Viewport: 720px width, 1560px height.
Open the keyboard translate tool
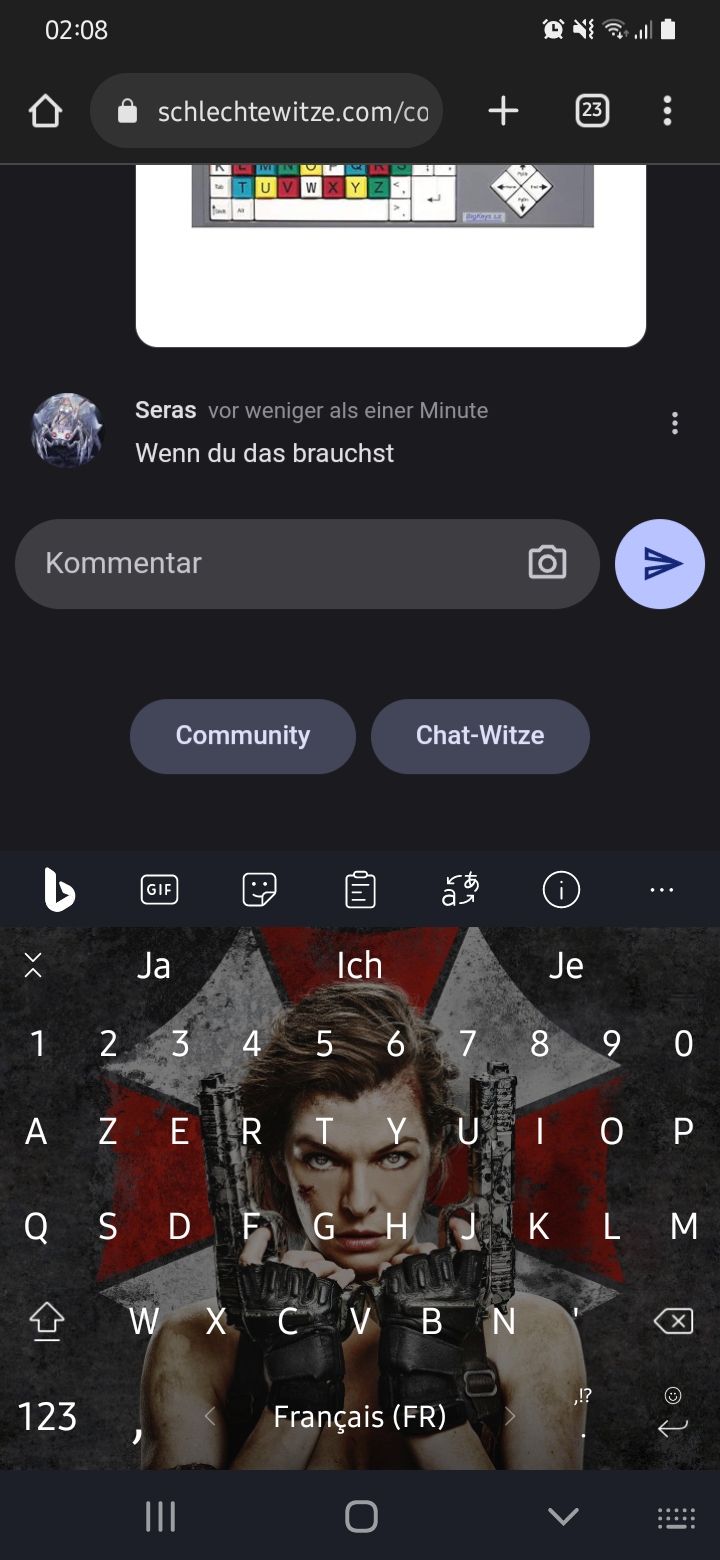460,889
